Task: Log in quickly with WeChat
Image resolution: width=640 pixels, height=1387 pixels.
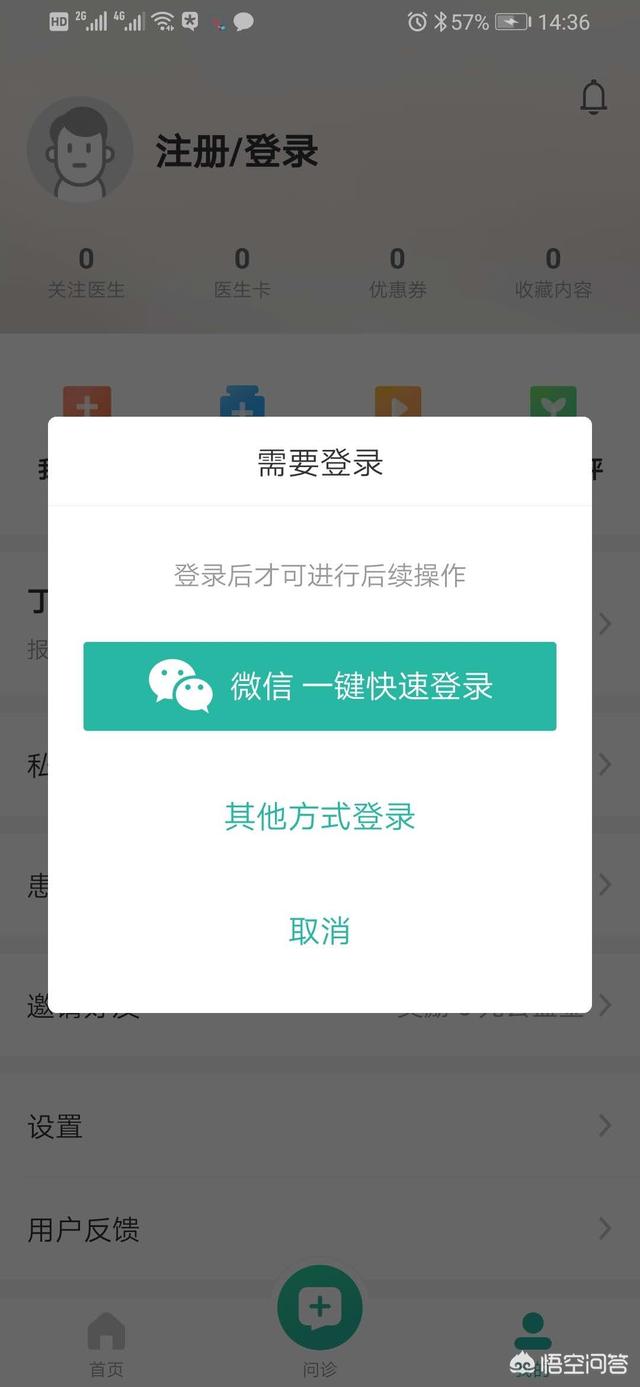Action: pos(320,686)
